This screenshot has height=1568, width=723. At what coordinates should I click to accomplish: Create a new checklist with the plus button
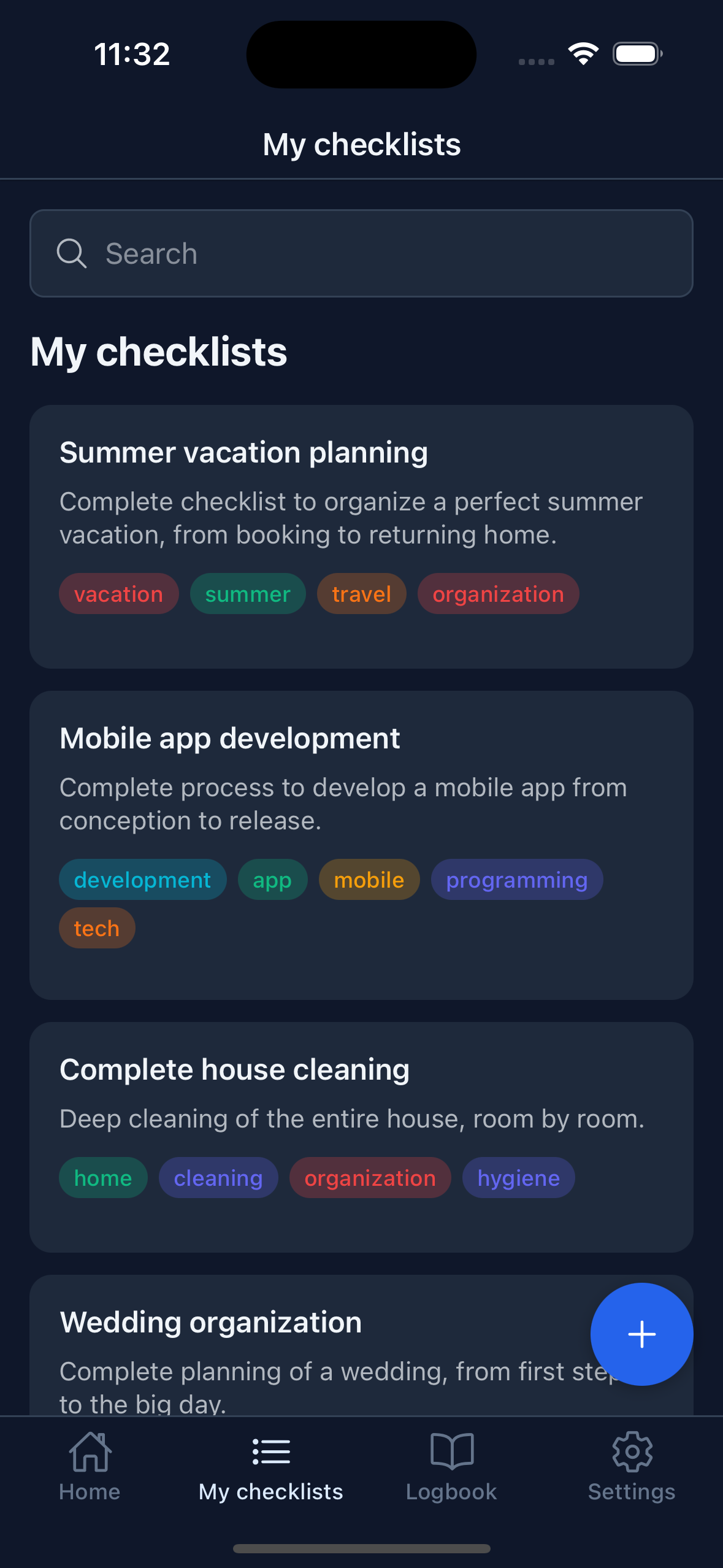(641, 1334)
